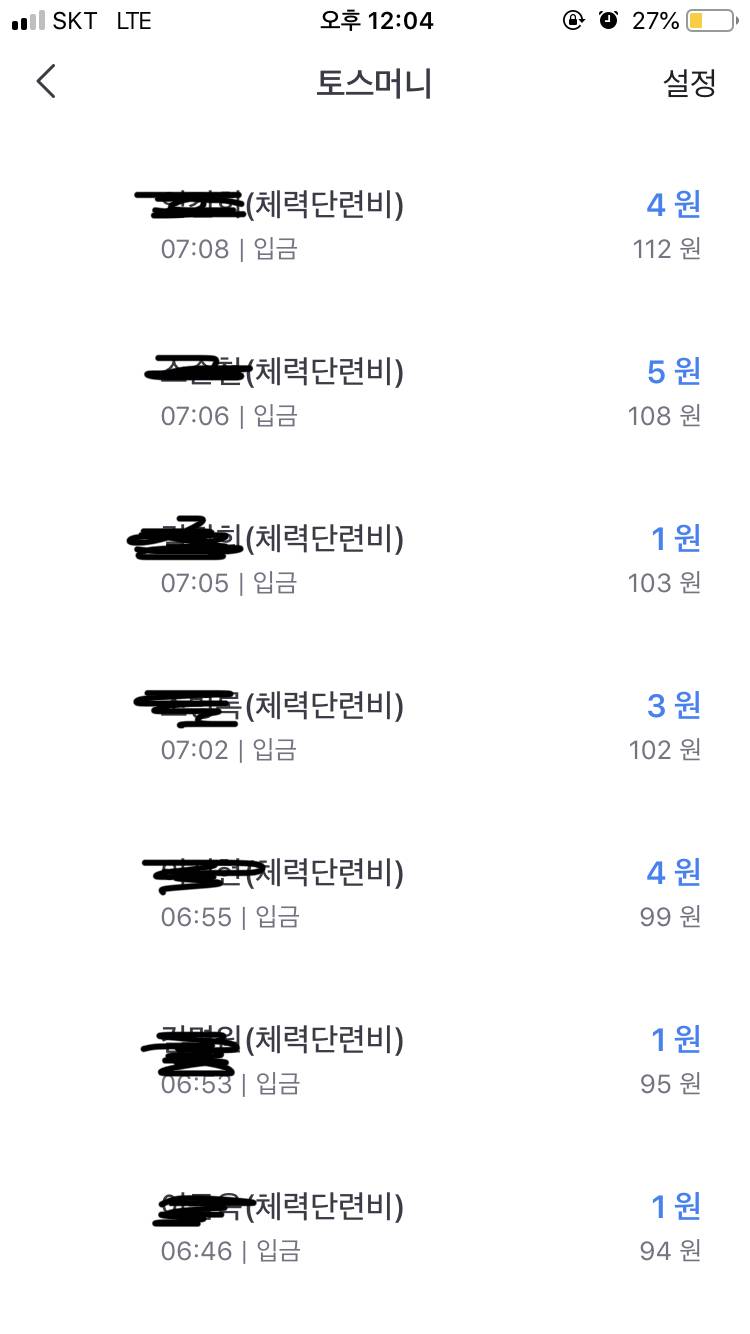Open 설정 from the top right
Image resolution: width=750 pixels, height=1334 pixels.
(687, 85)
